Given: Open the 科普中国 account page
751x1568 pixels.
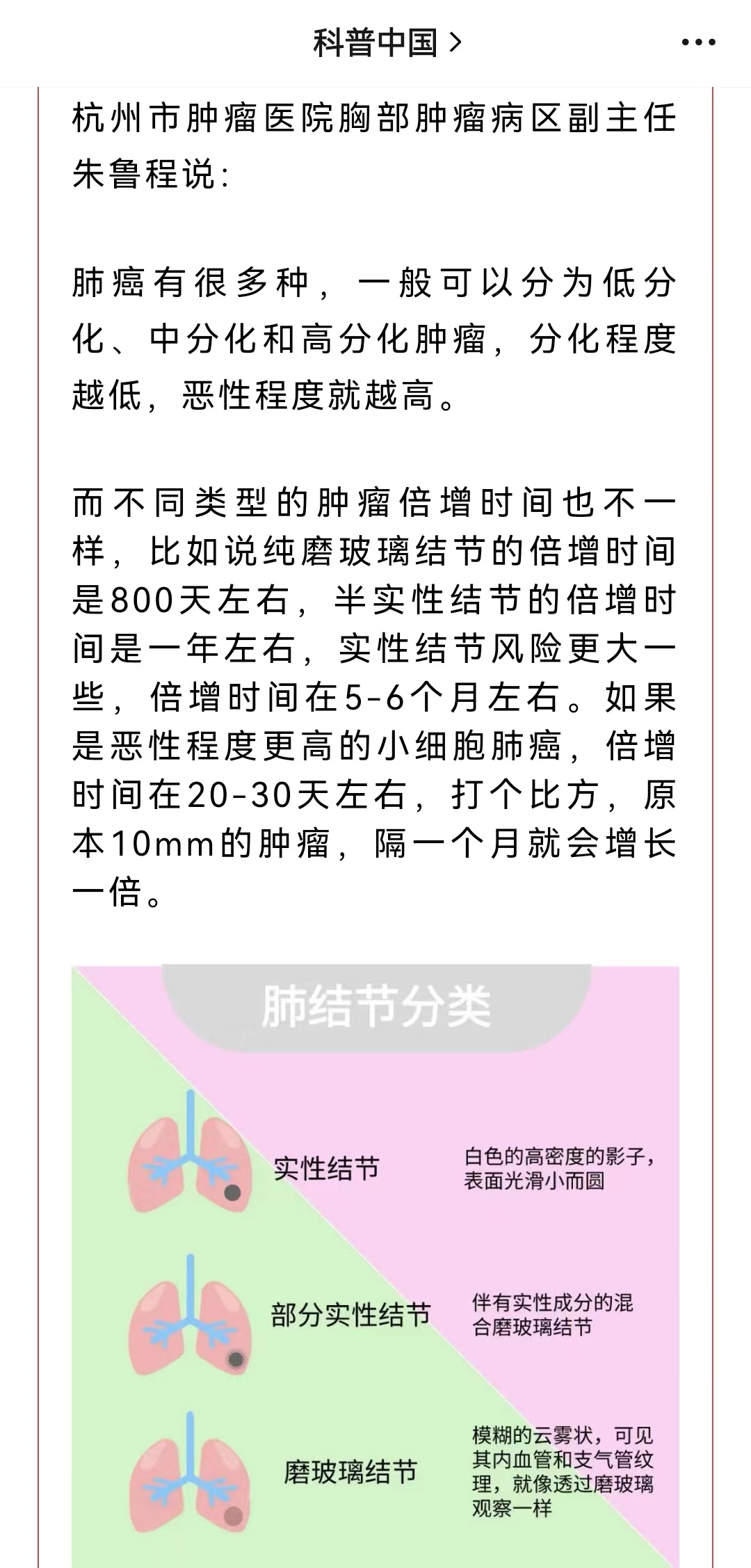Looking at the screenshot, I should tap(387, 43).
